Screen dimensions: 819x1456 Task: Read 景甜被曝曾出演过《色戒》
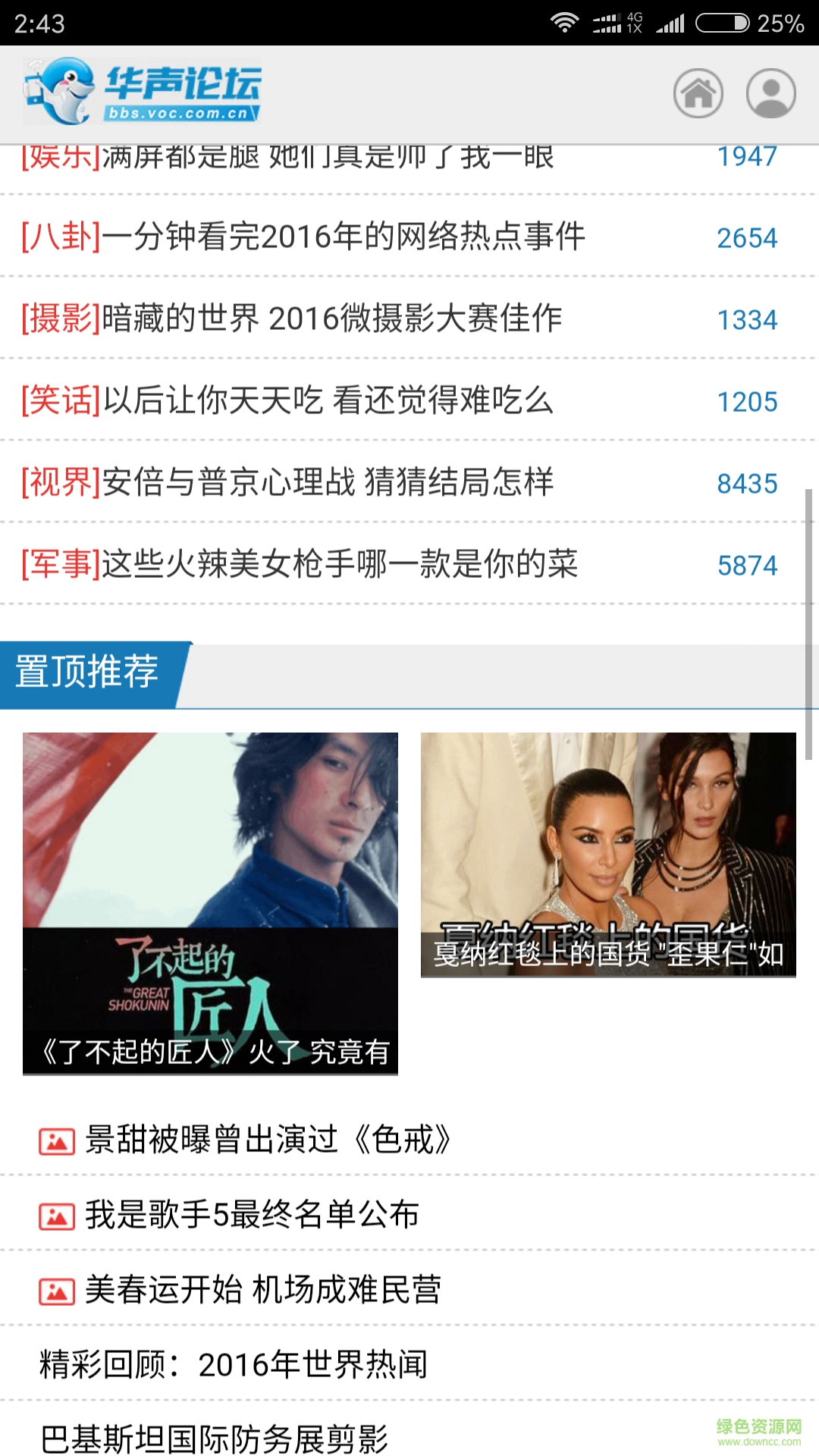[x=267, y=1140]
